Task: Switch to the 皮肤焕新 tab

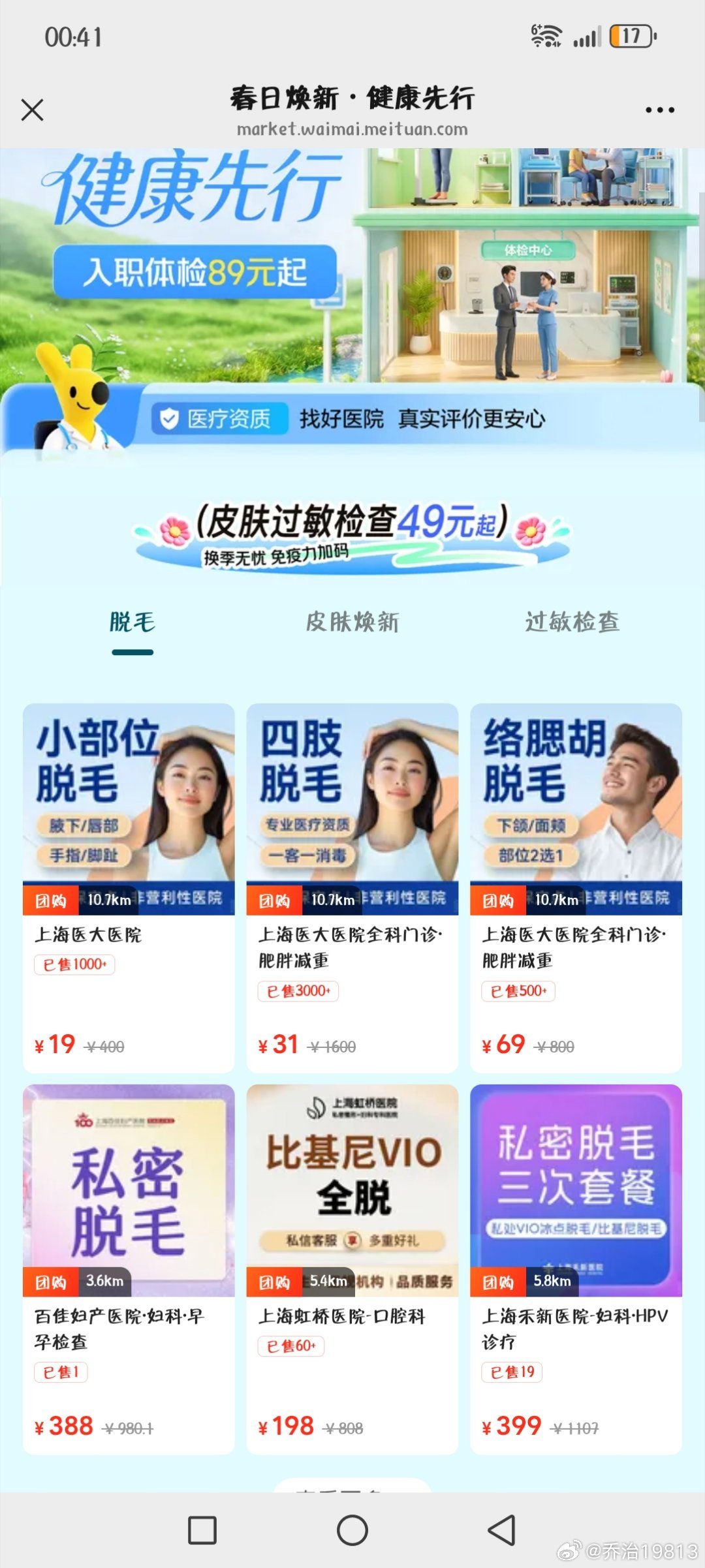Action: [352, 623]
